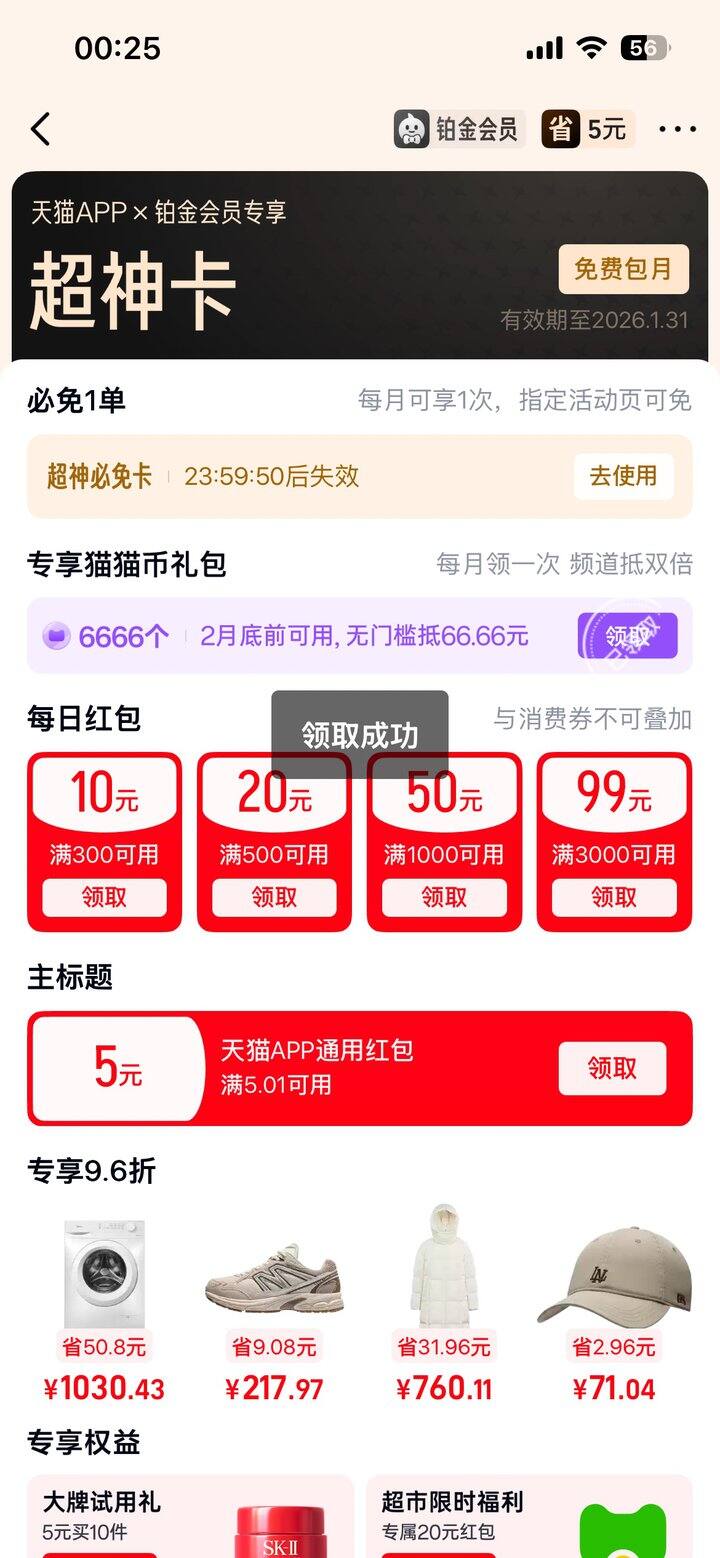The width and height of the screenshot is (720, 1558).
Task: Tap 去使用 to use 超神必免卡
Action: tap(623, 478)
